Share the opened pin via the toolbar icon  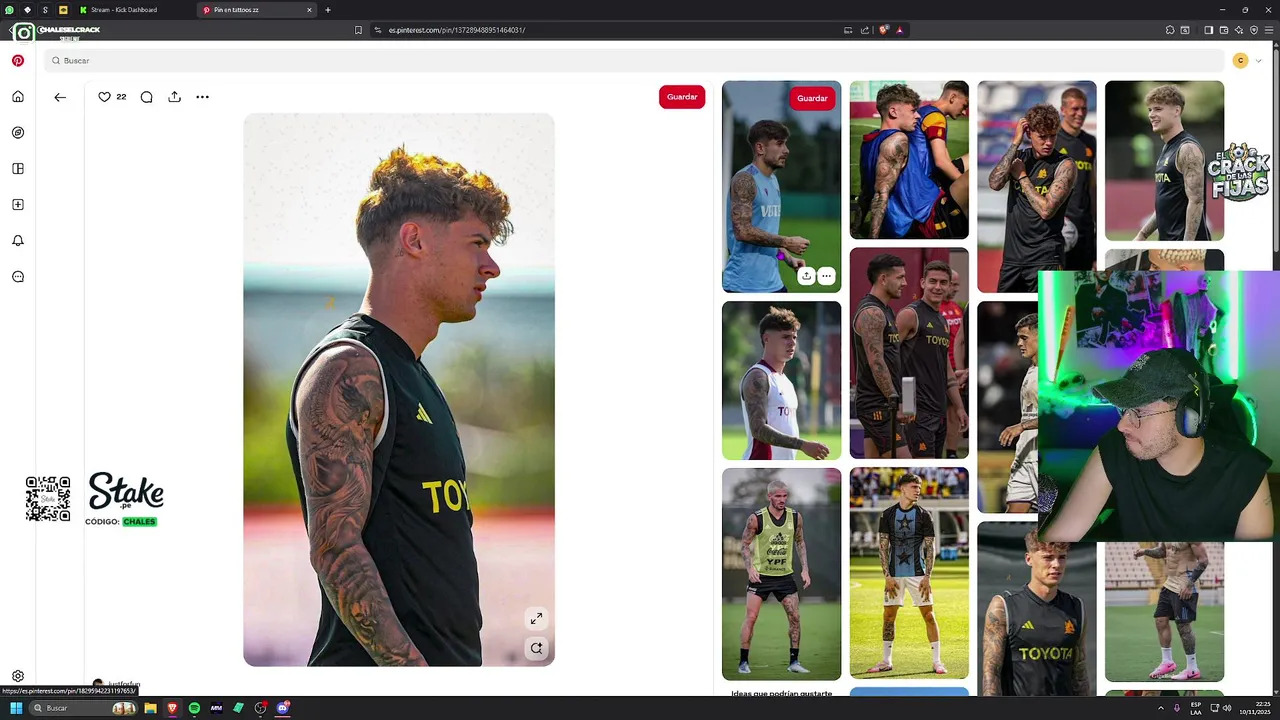pos(174,97)
